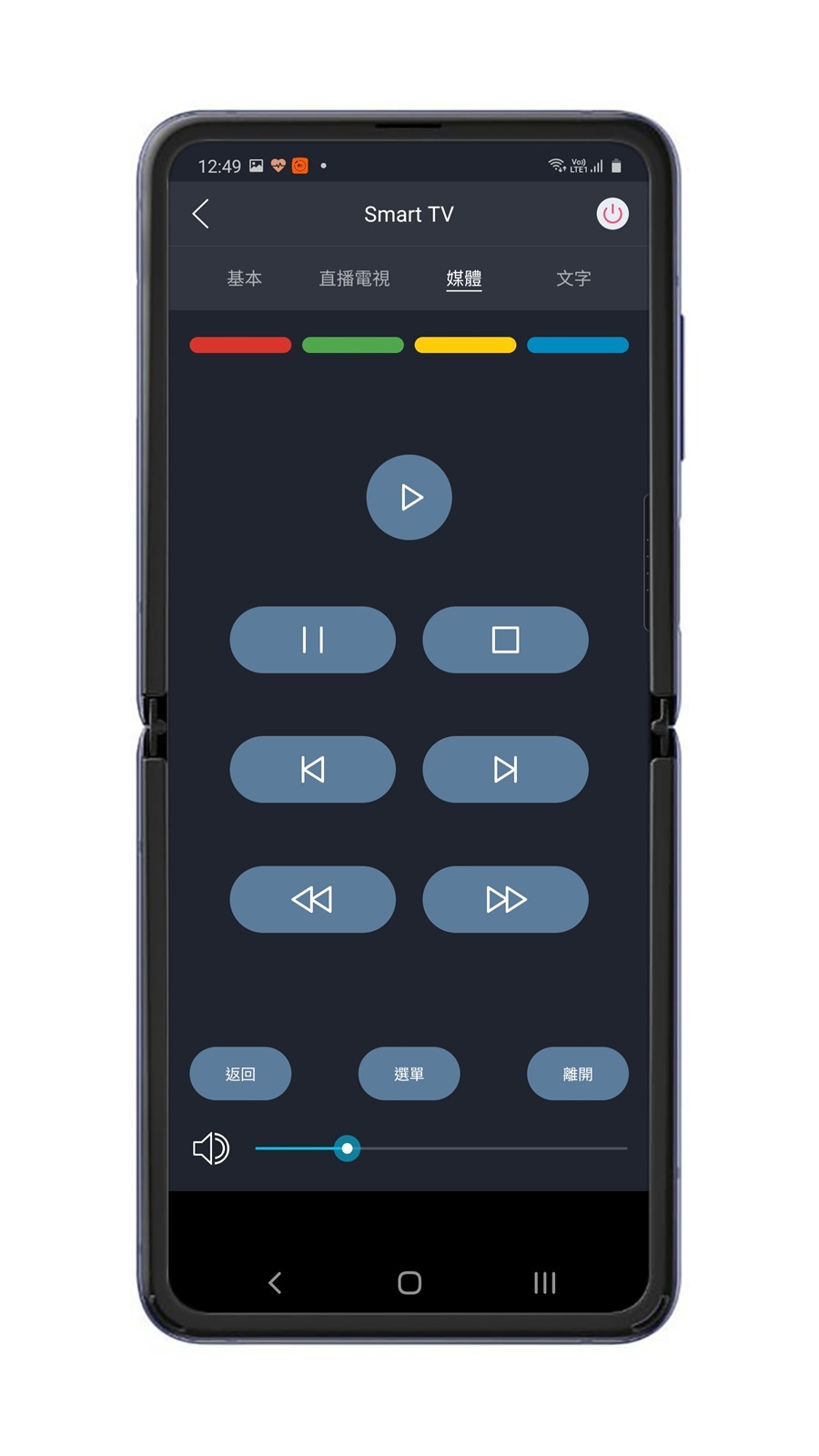
Task: Stop the media playback
Action: coord(505,640)
